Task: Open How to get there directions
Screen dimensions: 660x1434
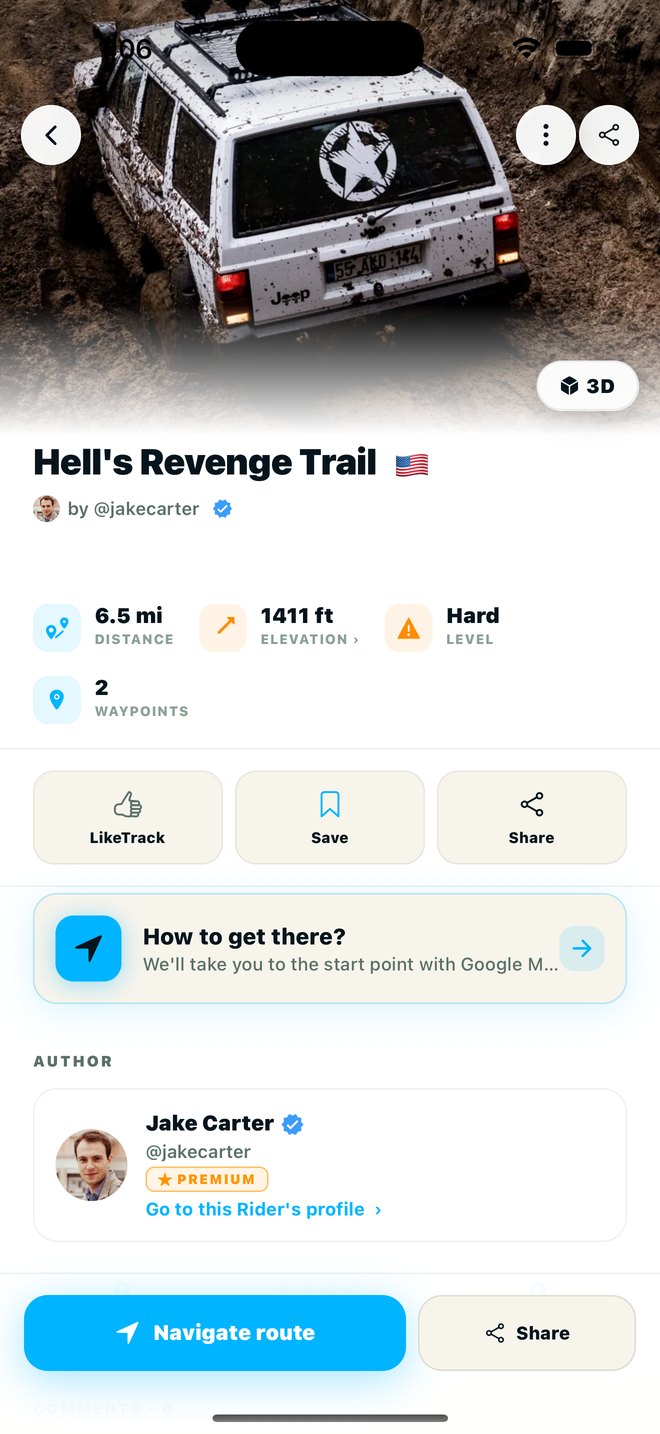Action: tap(330, 948)
